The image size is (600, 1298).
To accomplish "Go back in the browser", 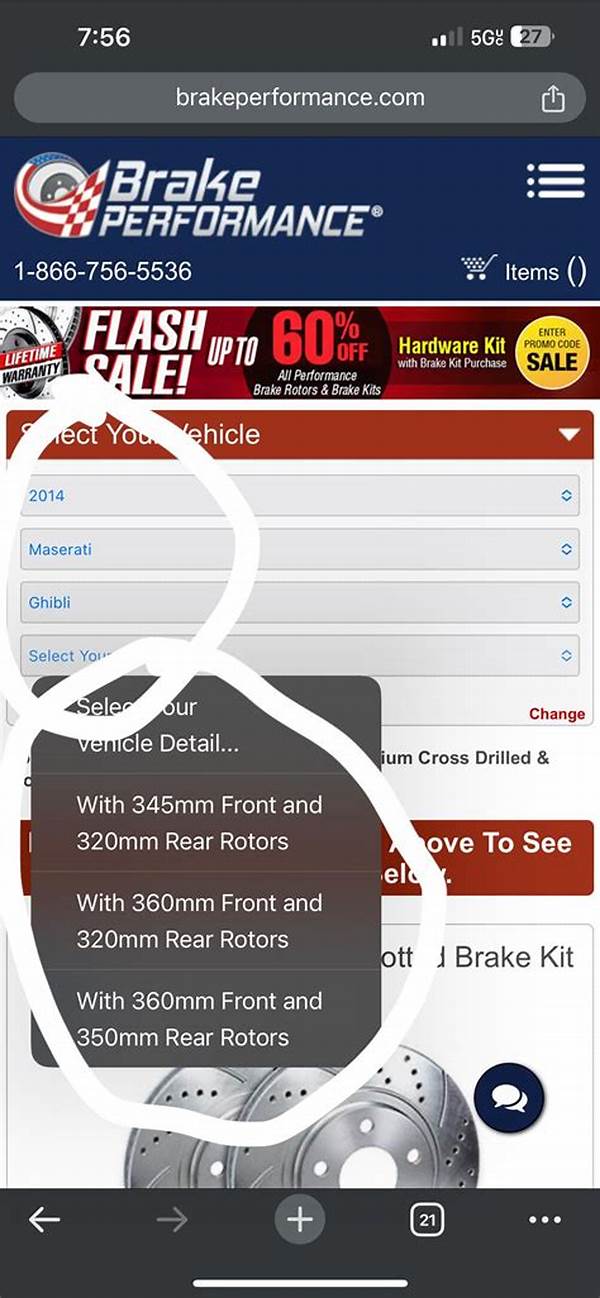I will (44, 1219).
